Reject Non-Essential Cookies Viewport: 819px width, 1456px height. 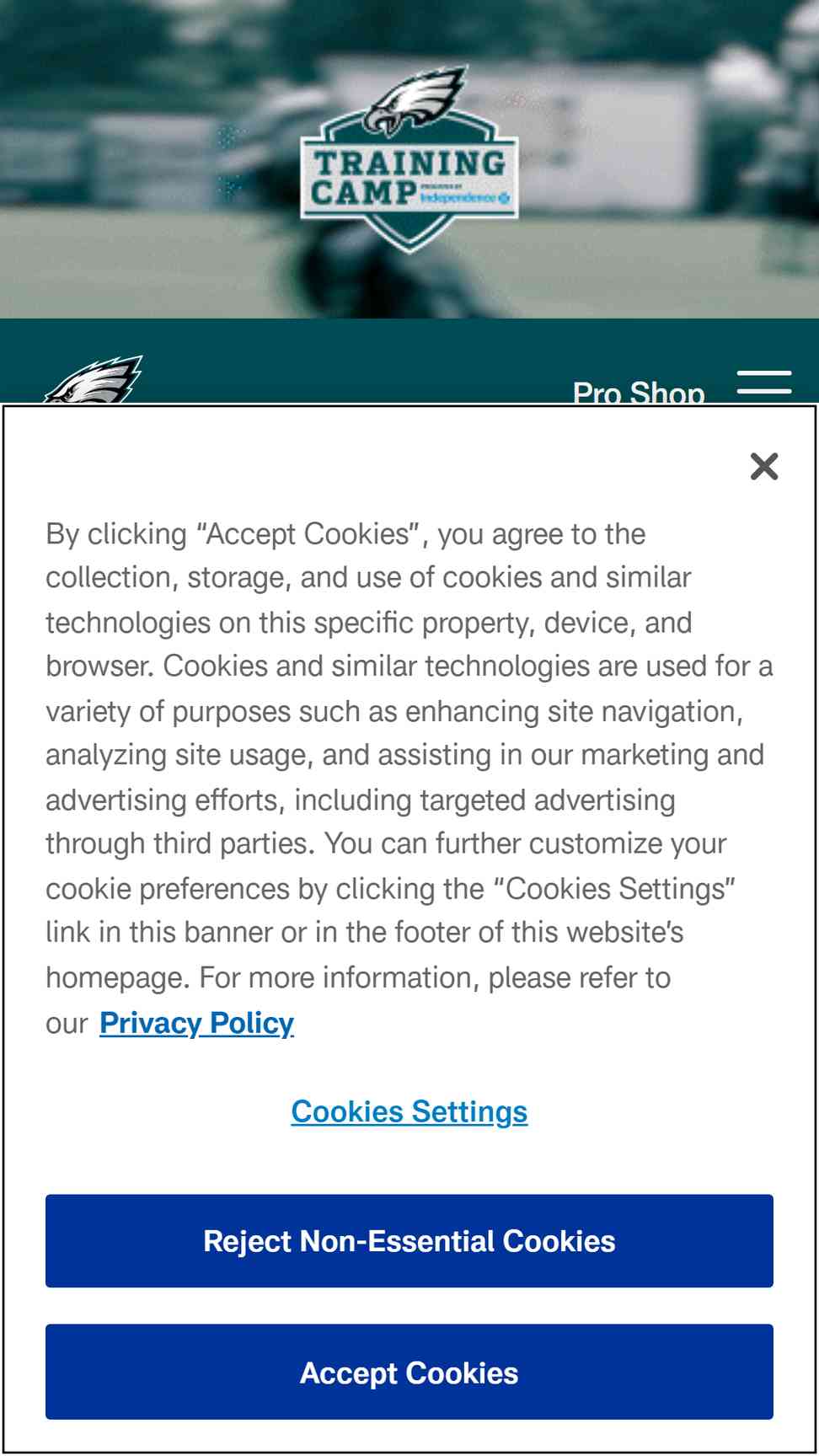[x=409, y=1240]
